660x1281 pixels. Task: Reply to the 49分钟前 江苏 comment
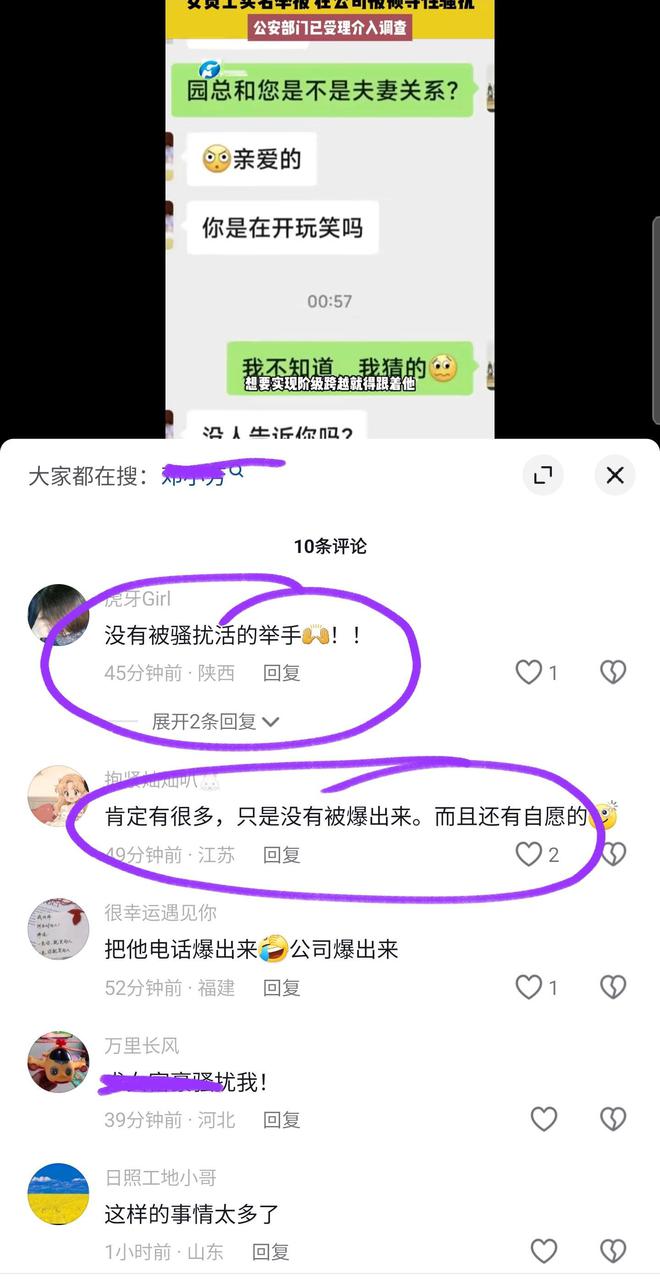[281, 855]
